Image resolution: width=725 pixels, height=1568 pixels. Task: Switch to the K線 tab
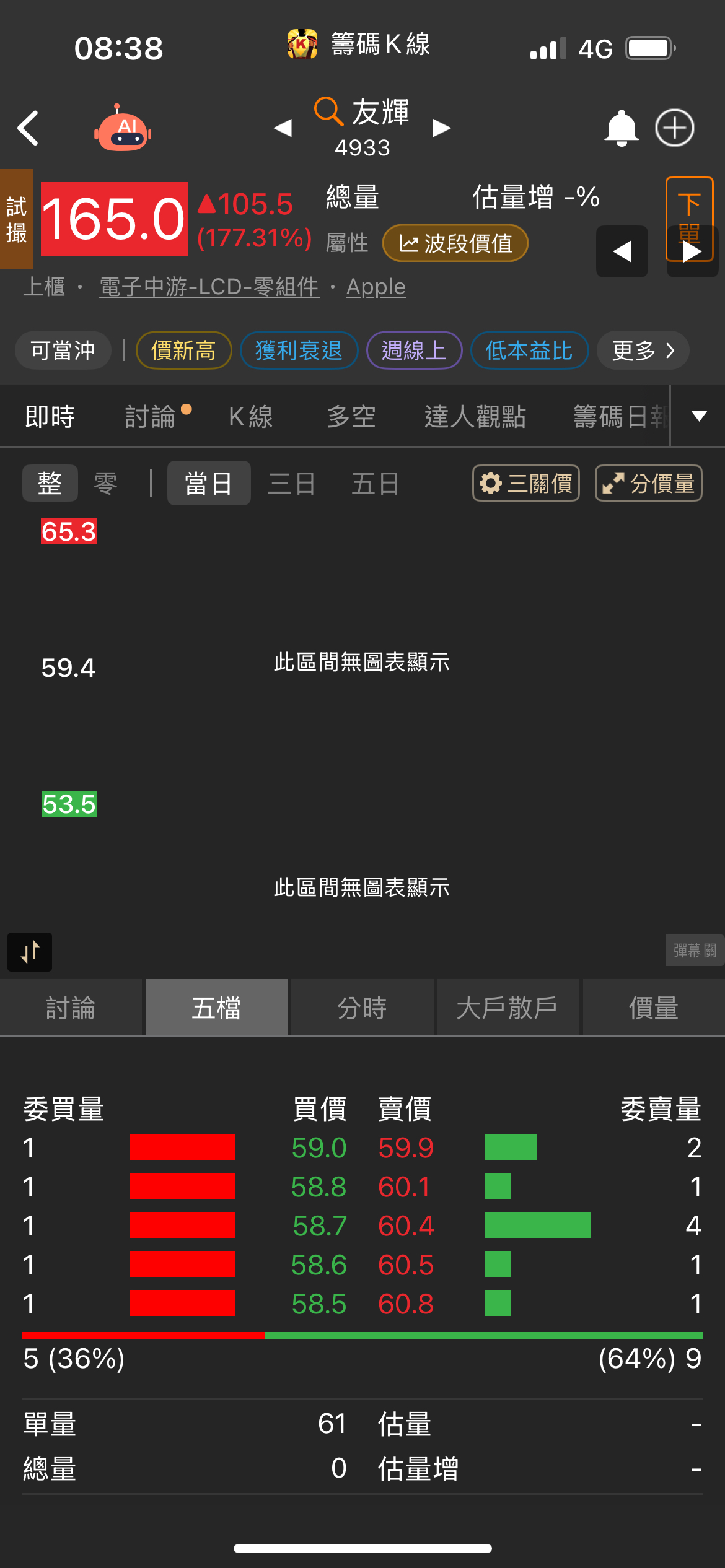pos(250,416)
